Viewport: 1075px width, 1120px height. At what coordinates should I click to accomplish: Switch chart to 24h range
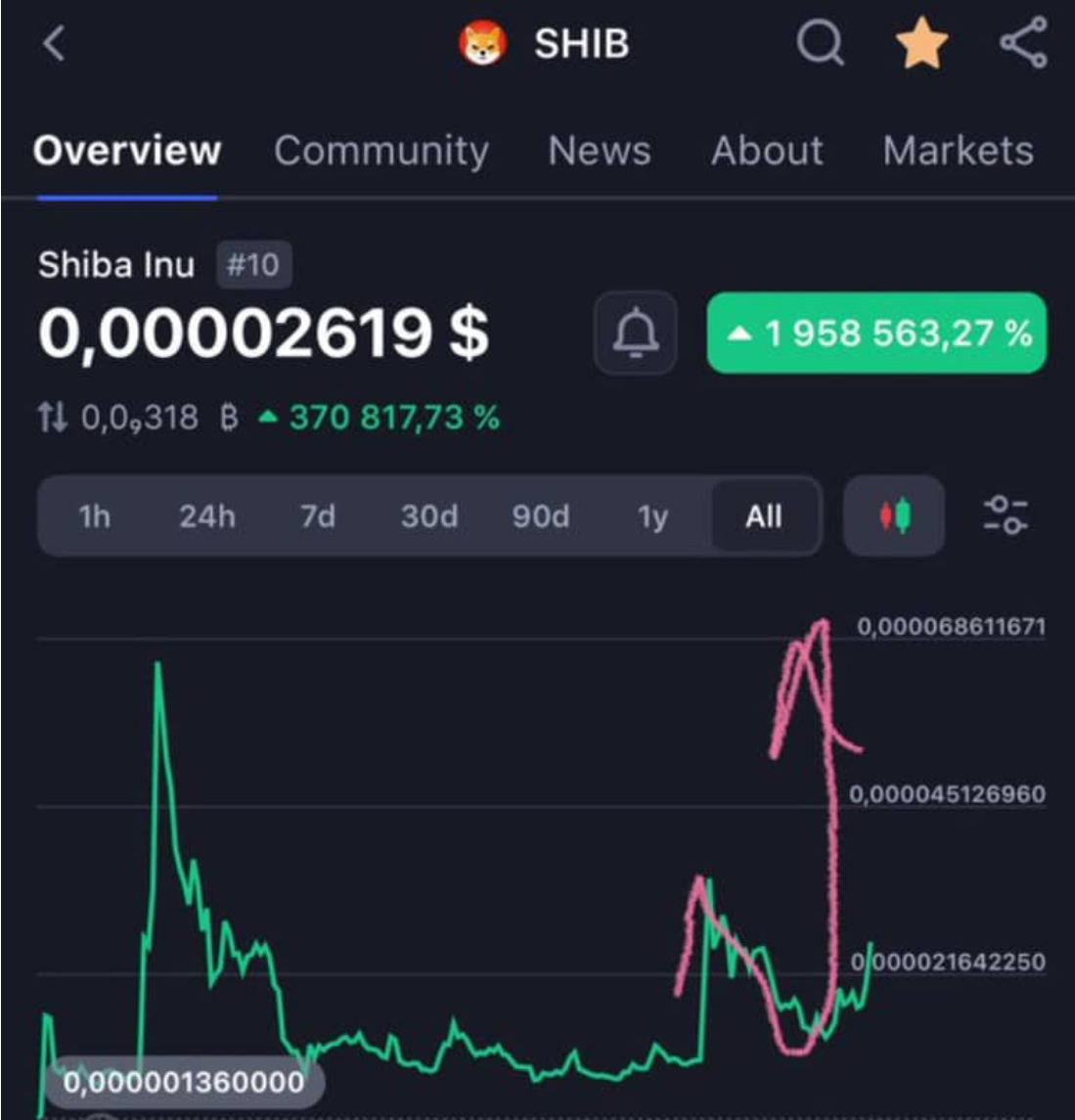206,515
